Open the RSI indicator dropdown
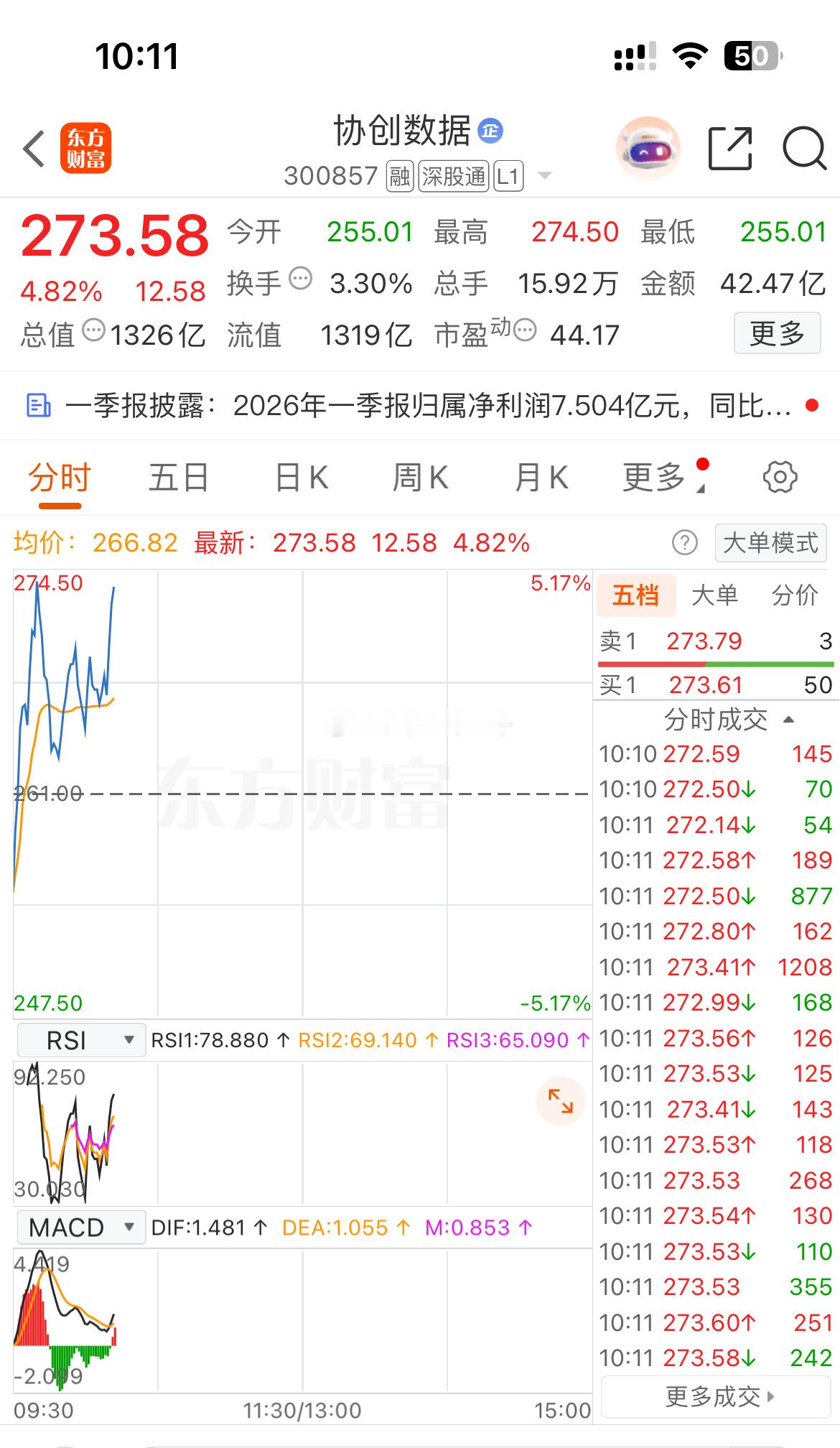 [x=80, y=1039]
